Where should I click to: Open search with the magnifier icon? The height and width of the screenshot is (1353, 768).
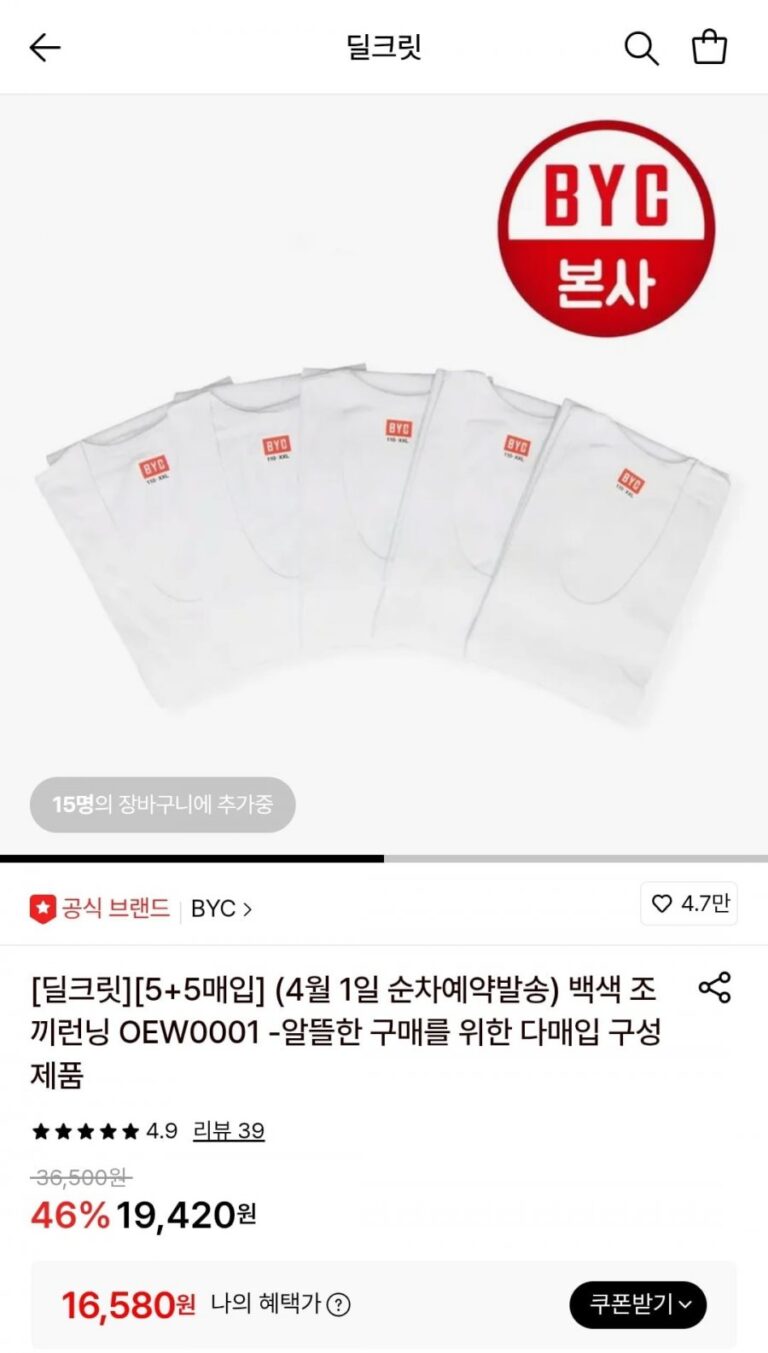pyautogui.click(x=641, y=47)
